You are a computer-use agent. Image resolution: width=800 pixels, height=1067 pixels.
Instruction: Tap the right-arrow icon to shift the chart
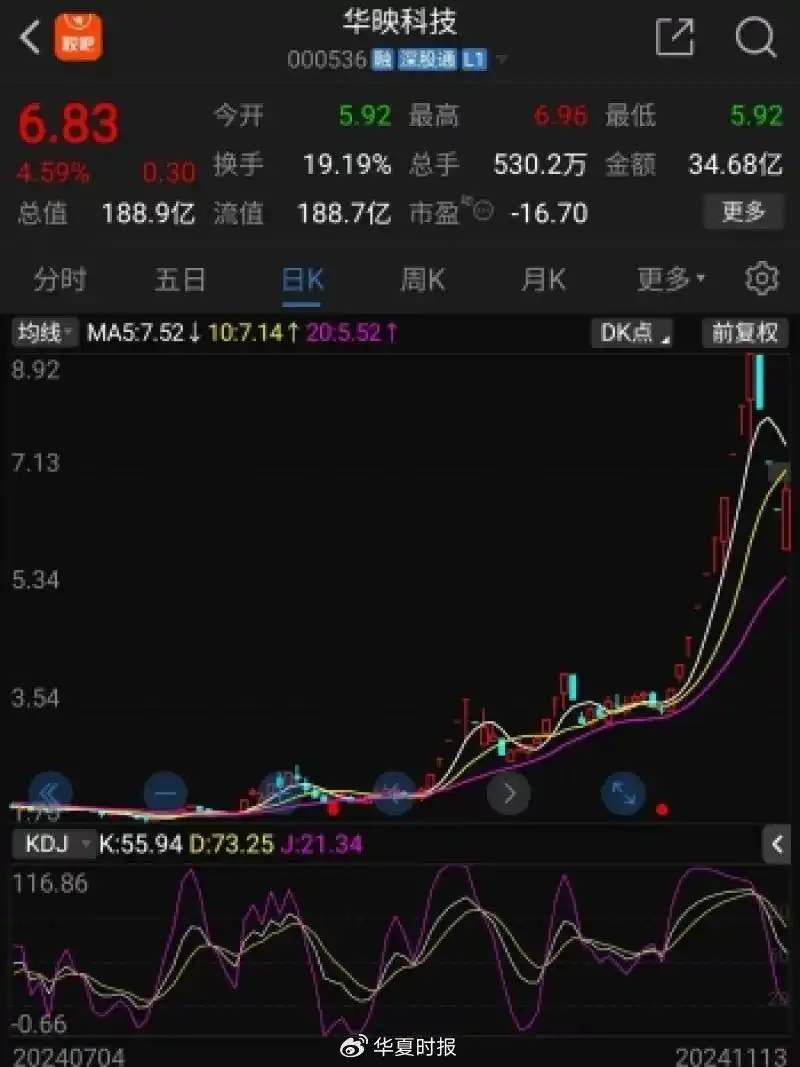pyautogui.click(x=509, y=793)
